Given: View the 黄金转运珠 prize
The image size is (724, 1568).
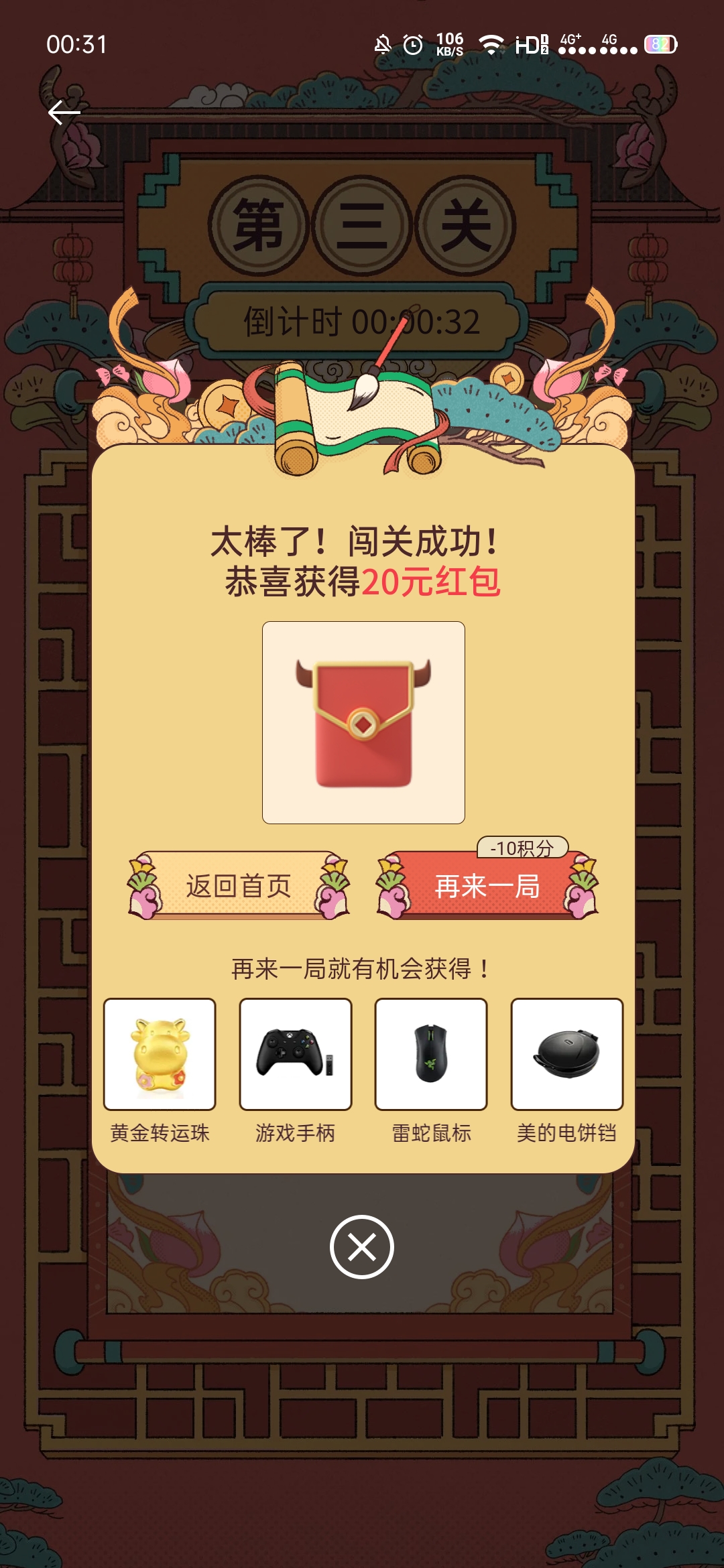Looking at the screenshot, I should click(x=160, y=1055).
